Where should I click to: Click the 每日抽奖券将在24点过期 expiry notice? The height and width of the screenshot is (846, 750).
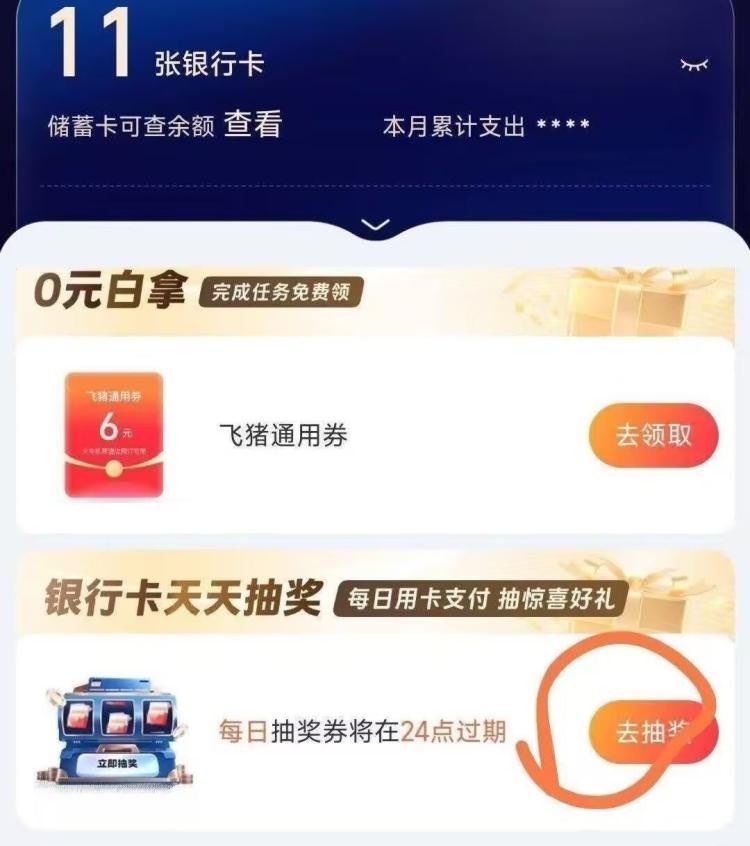coord(365,731)
